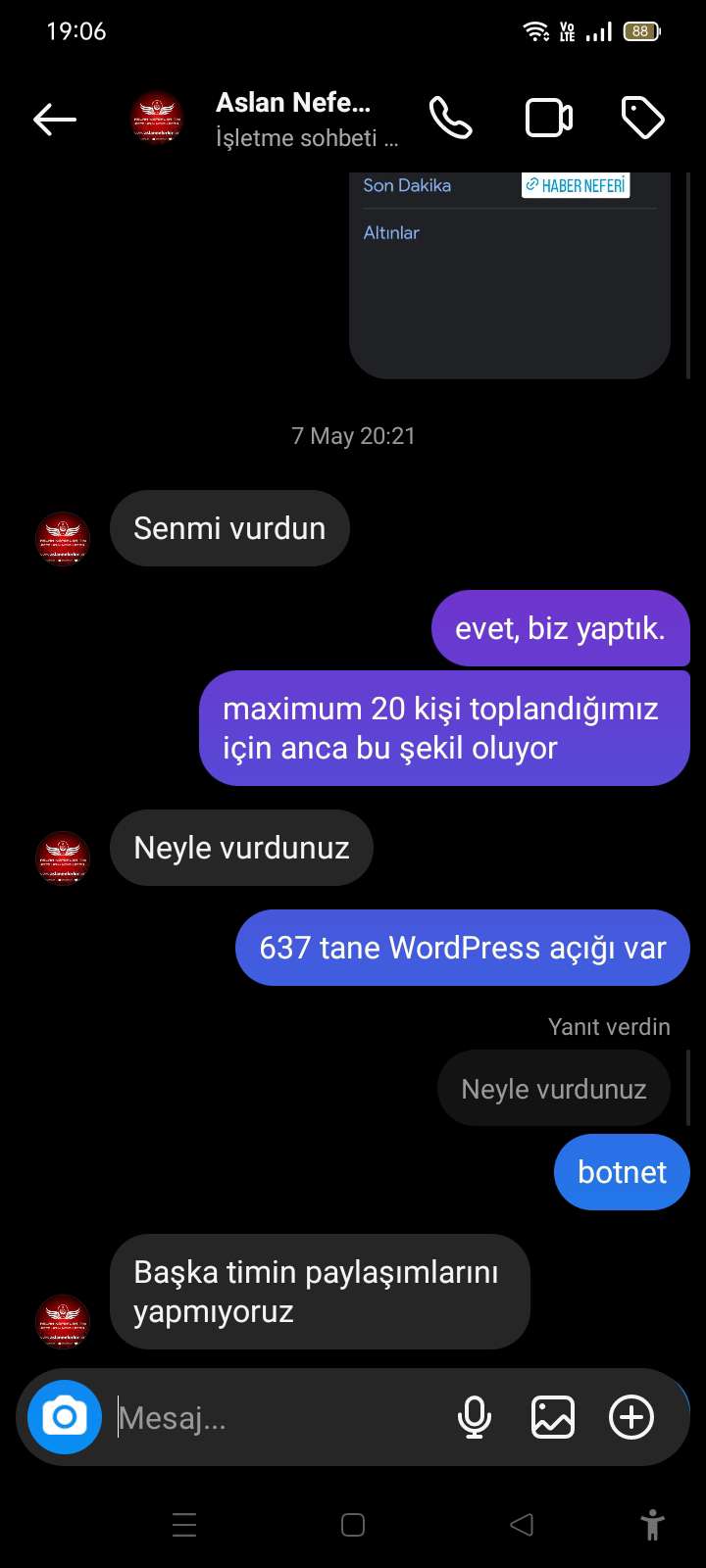Tap system home navigation button

coord(353,1525)
